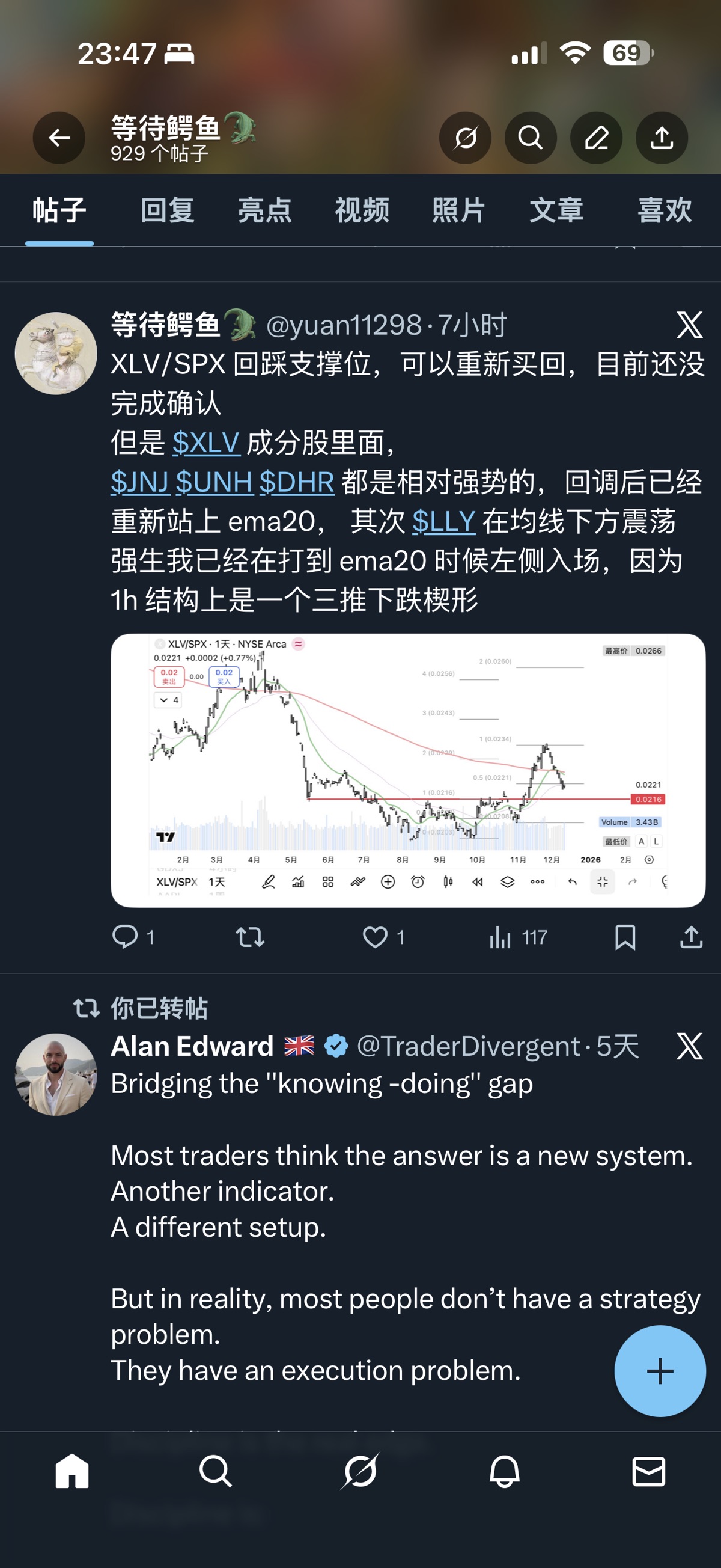Open the $XLV cashtag link
The height and width of the screenshot is (1568, 721).
(205, 443)
